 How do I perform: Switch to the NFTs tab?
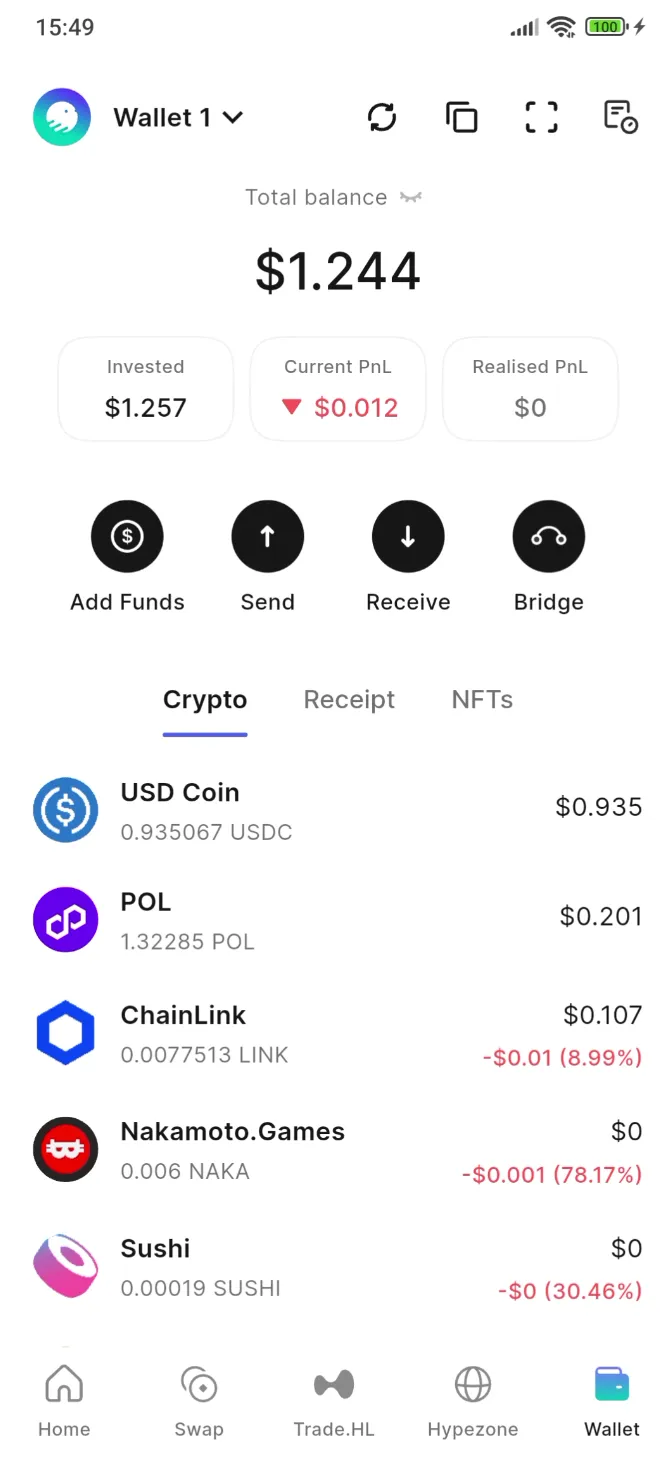coord(482,700)
